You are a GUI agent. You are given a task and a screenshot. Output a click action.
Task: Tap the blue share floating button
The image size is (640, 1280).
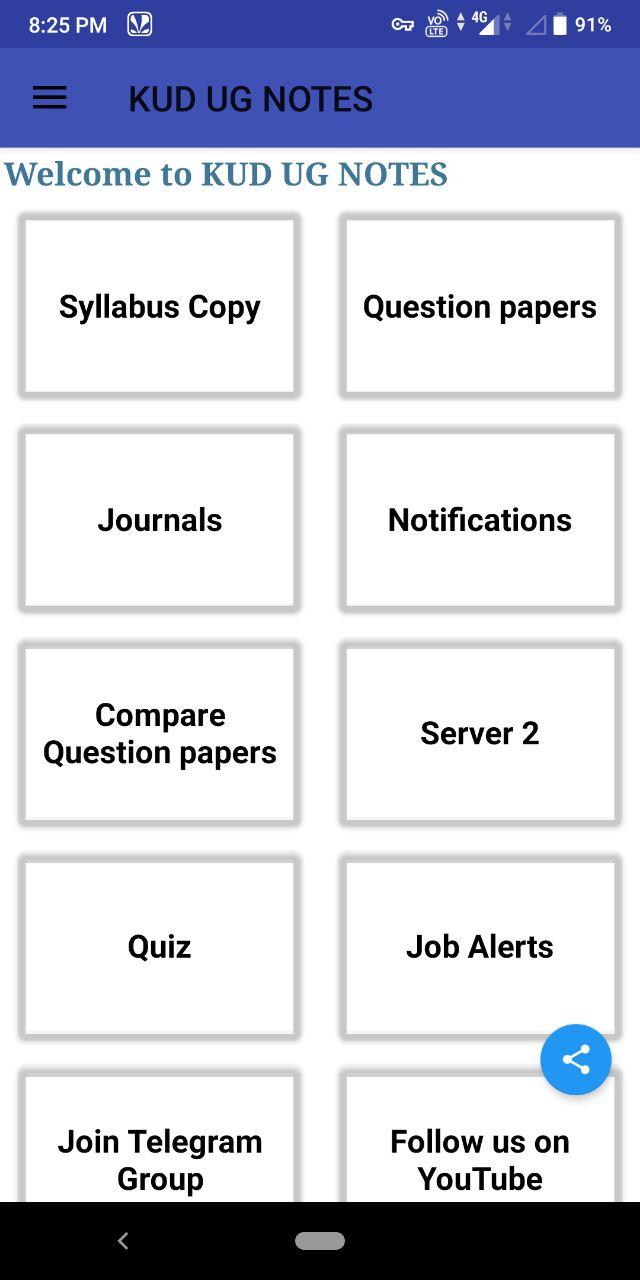point(576,1059)
